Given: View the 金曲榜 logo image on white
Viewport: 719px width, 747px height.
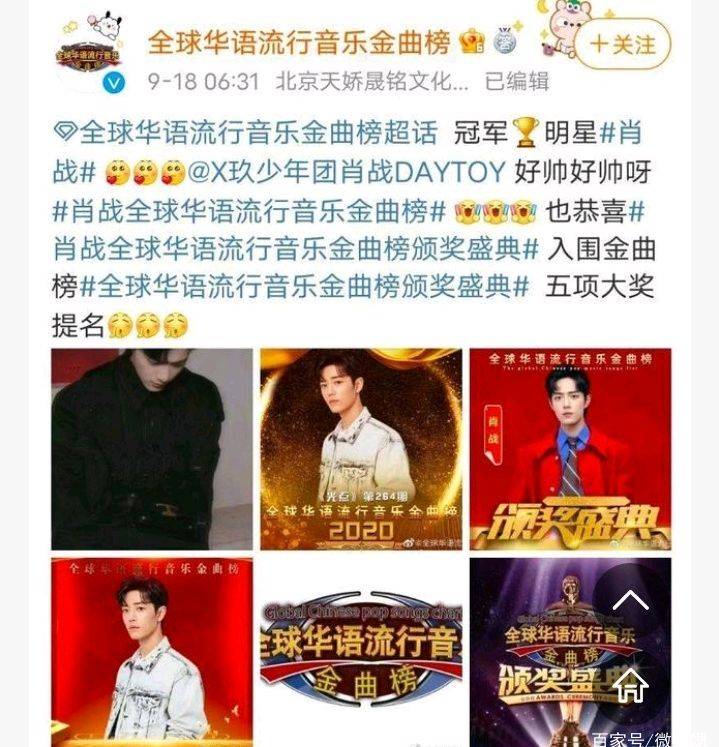Looking at the screenshot, I should (x=361, y=652).
